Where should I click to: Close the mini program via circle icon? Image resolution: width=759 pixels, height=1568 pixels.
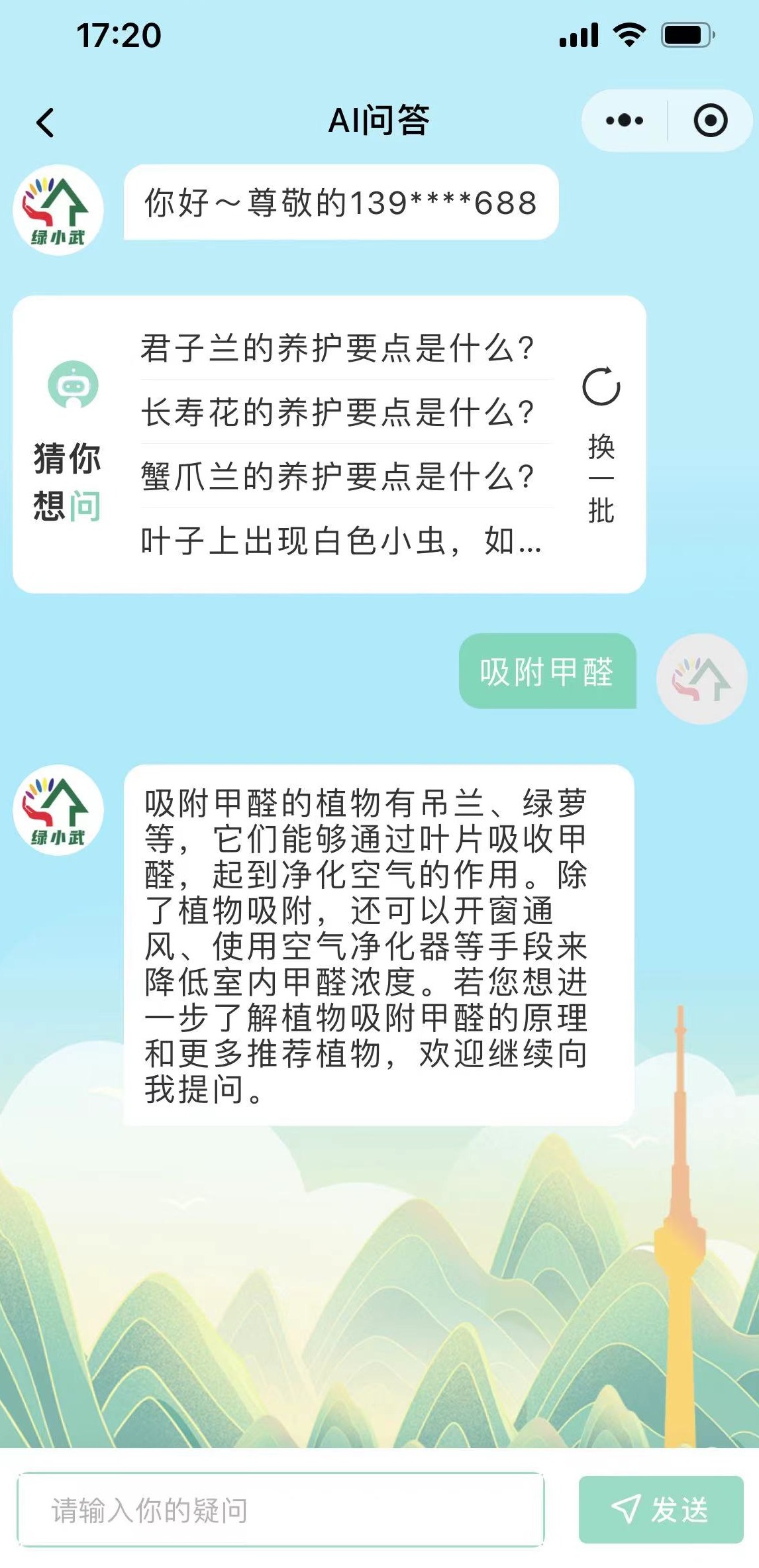point(710,121)
